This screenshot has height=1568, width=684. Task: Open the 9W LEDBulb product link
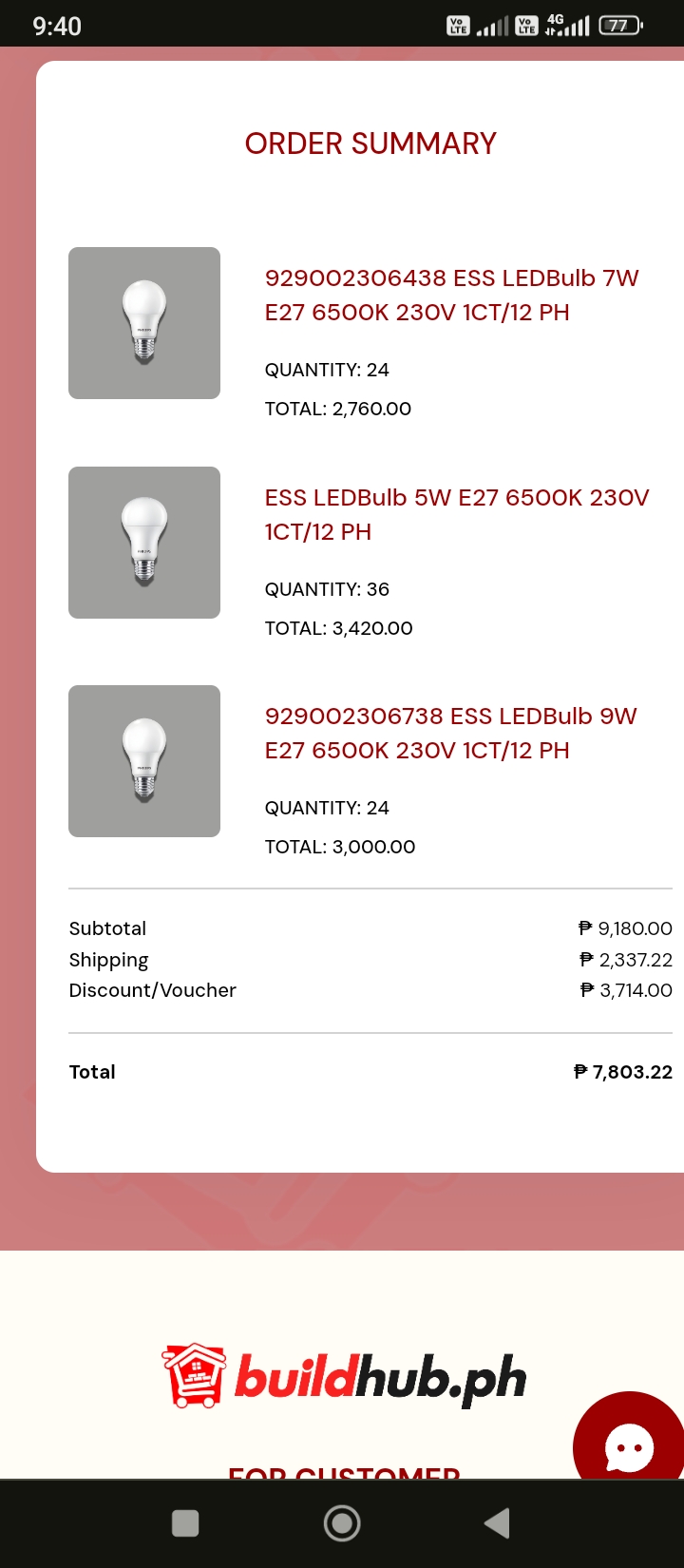[450, 733]
